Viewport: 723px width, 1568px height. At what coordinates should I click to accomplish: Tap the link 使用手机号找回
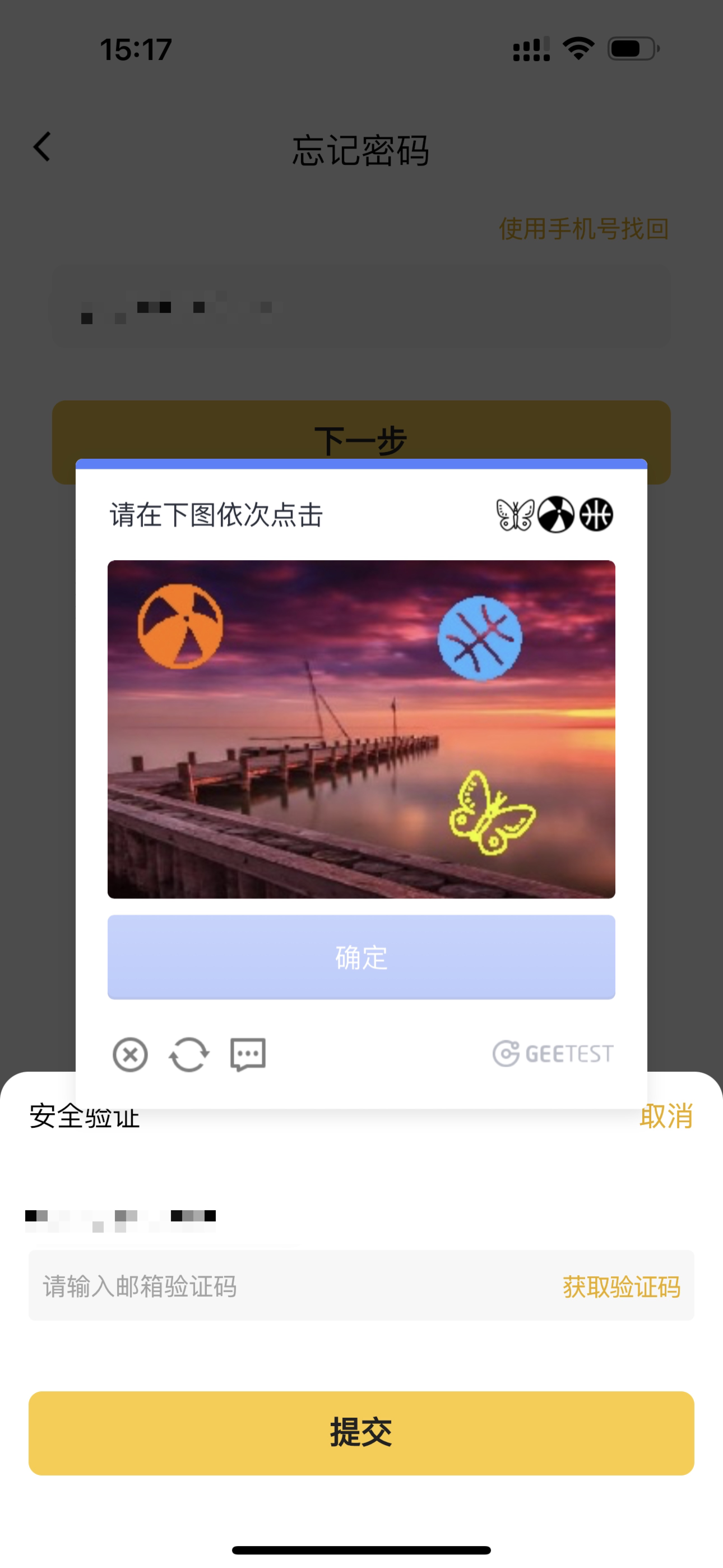[x=583, y=229]
